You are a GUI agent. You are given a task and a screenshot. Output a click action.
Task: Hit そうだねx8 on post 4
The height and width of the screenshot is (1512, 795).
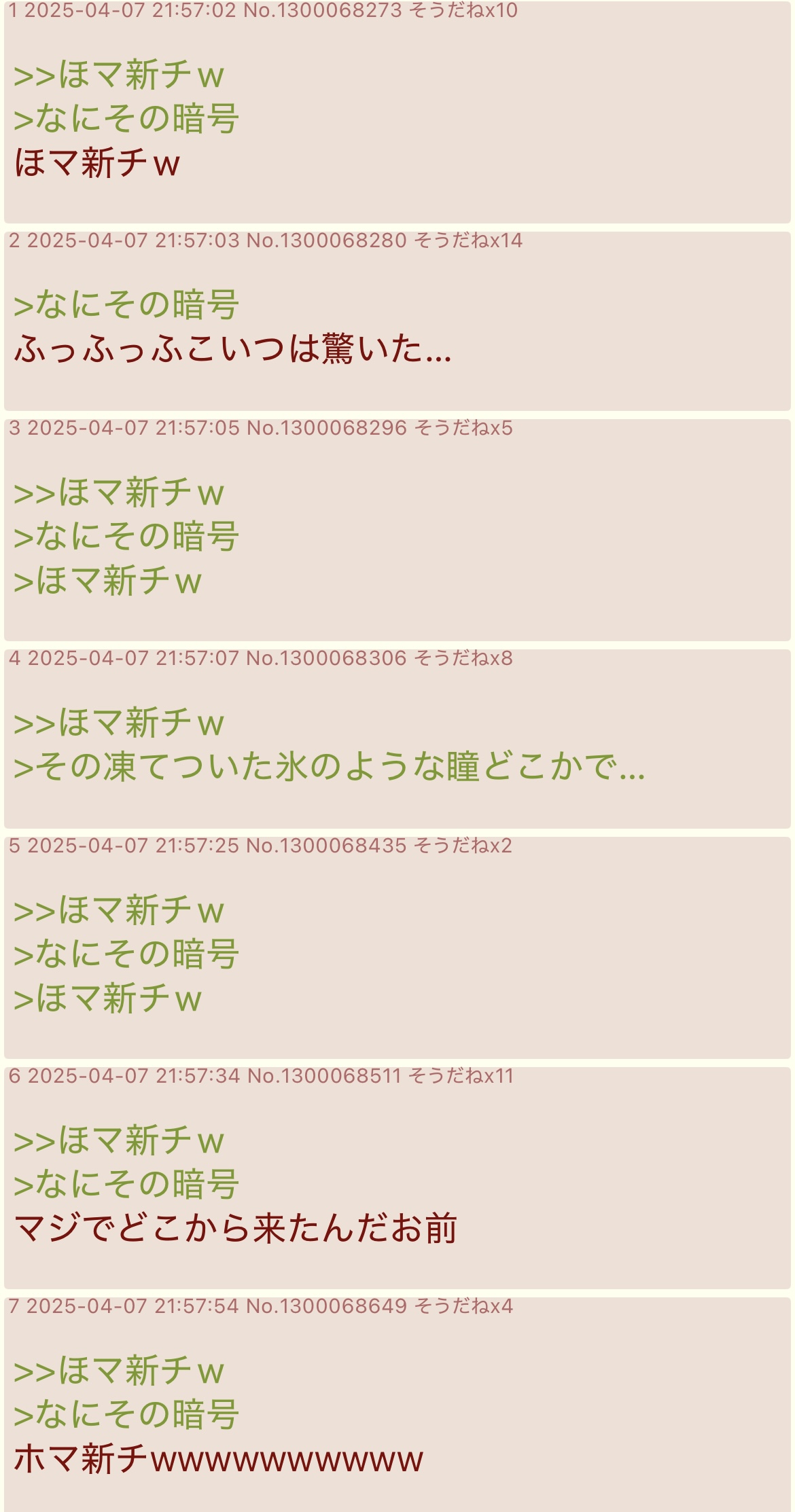[463, 658]
